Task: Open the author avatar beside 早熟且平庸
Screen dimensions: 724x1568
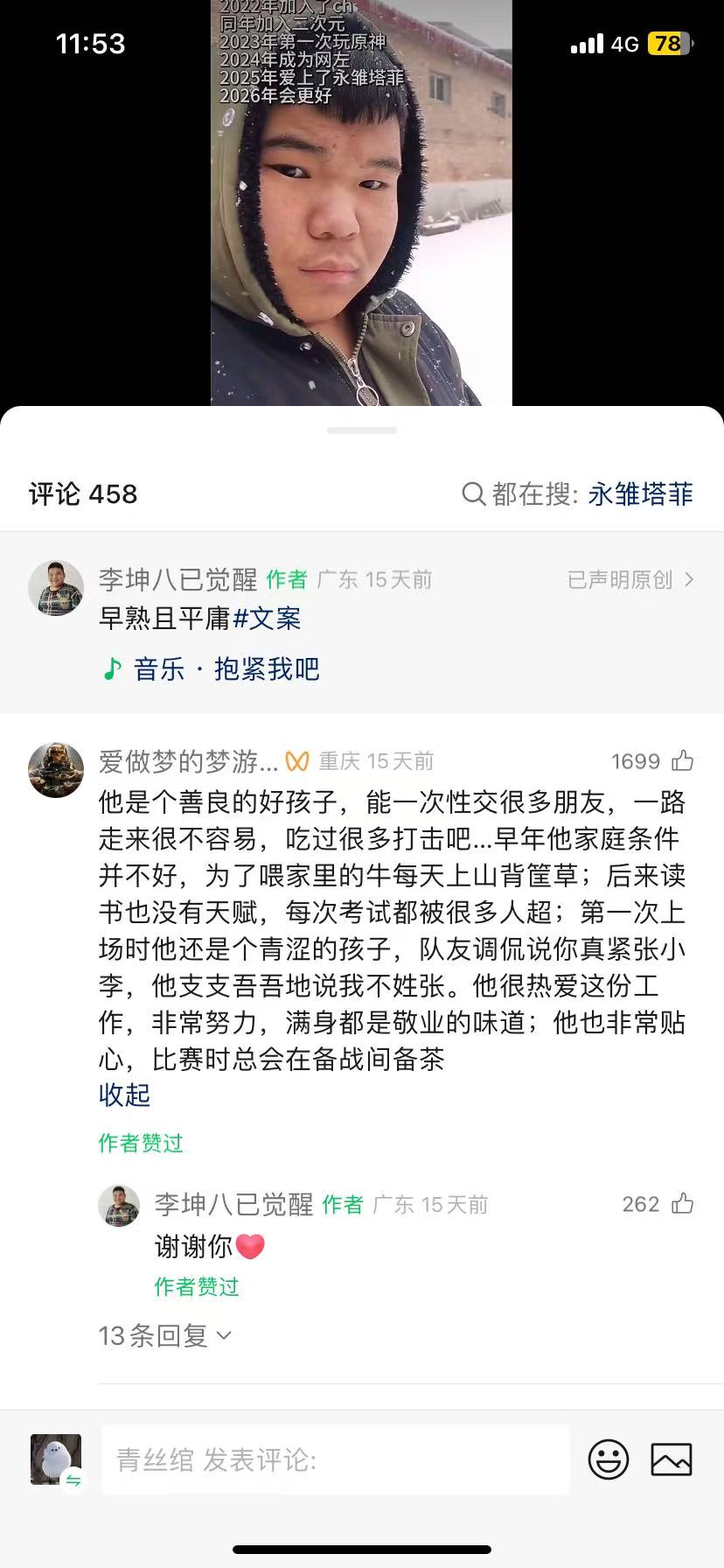Action: tap(56, 588)
